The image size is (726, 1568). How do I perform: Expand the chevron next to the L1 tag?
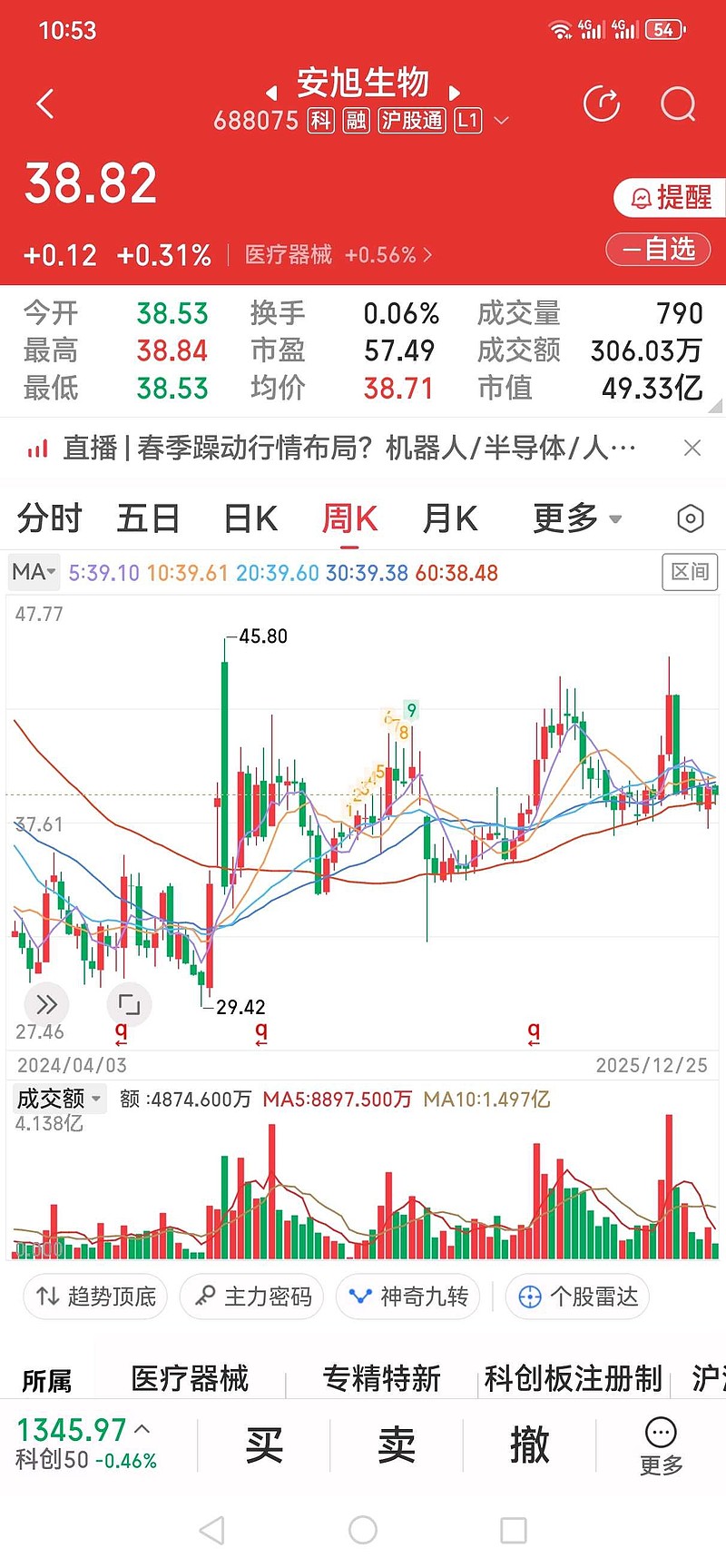tap(502, 119)
